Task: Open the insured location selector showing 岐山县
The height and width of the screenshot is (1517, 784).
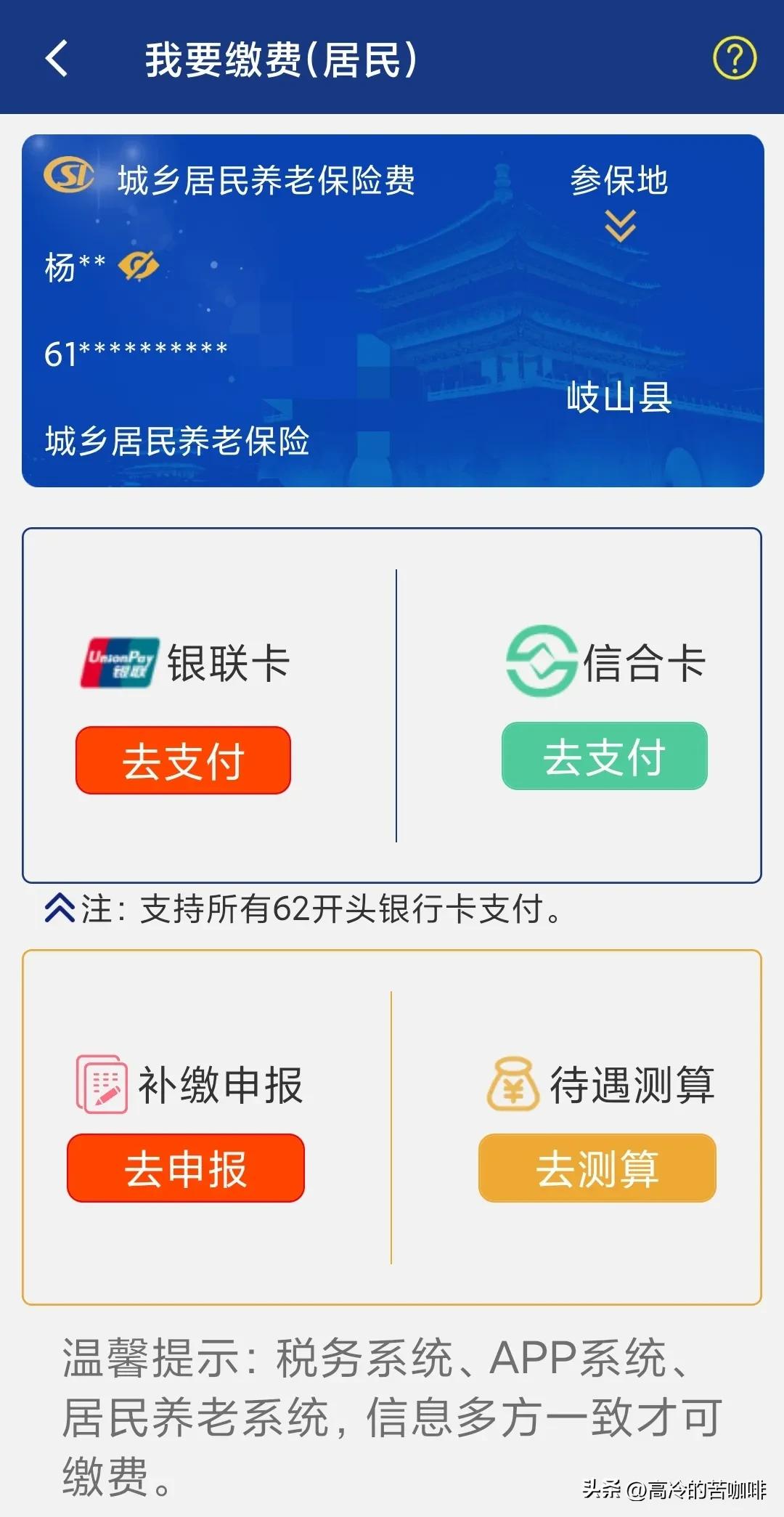Action: point(618,396)
